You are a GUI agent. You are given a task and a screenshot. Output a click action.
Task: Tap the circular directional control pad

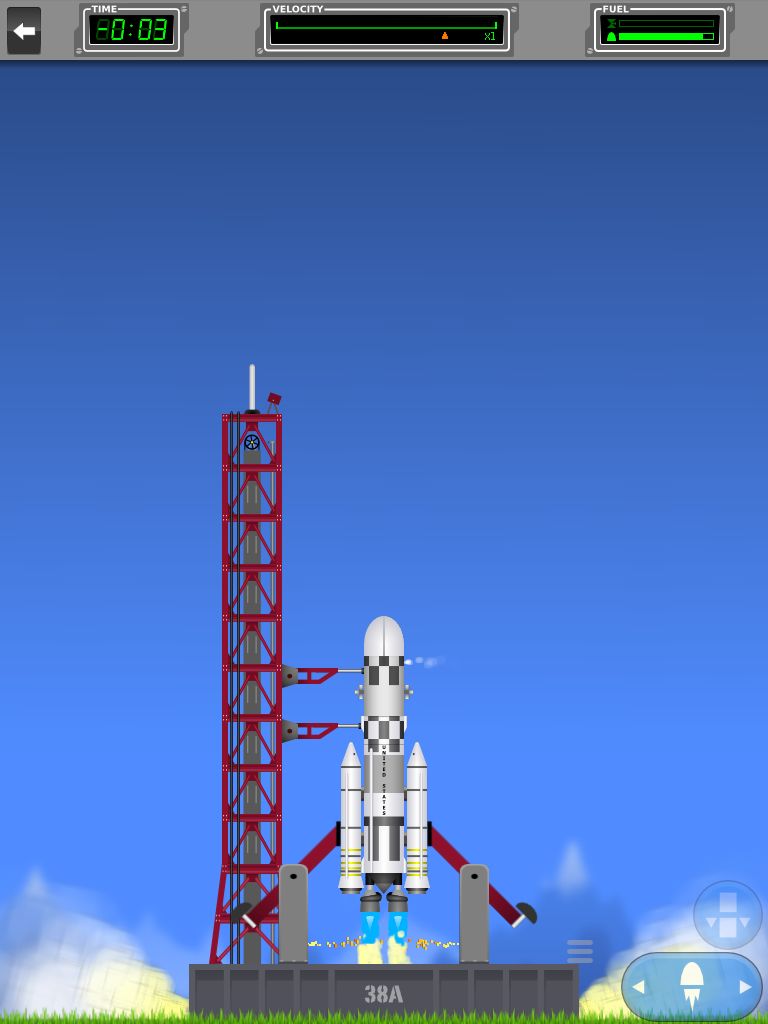pyautogui.click(x=727, y=913)
